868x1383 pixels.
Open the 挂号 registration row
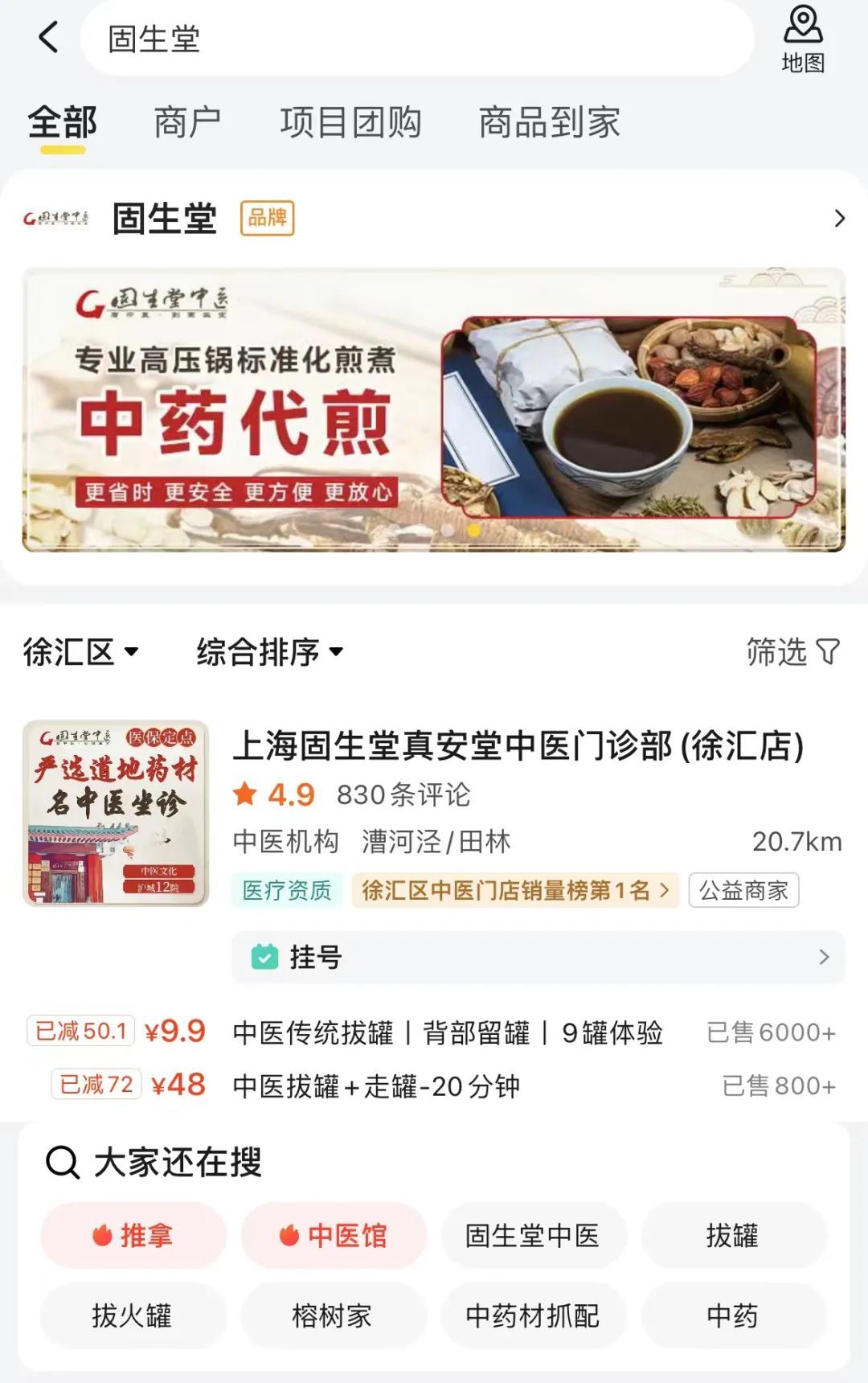tap(538, 957)
